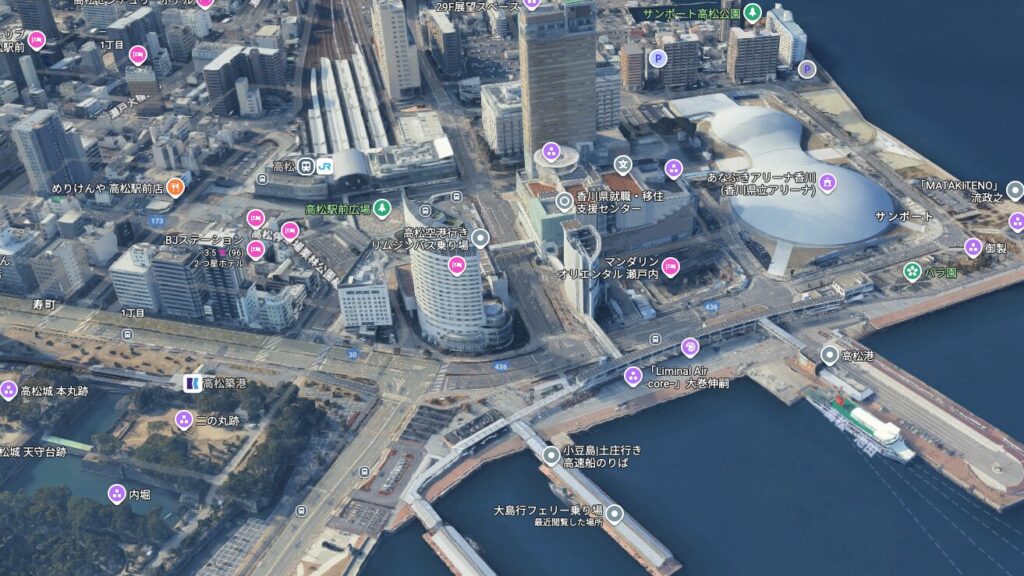Open the 二の丸跡 attraction pin
The width and height of the screenshot is (1024, 576).
click(184, 420)
